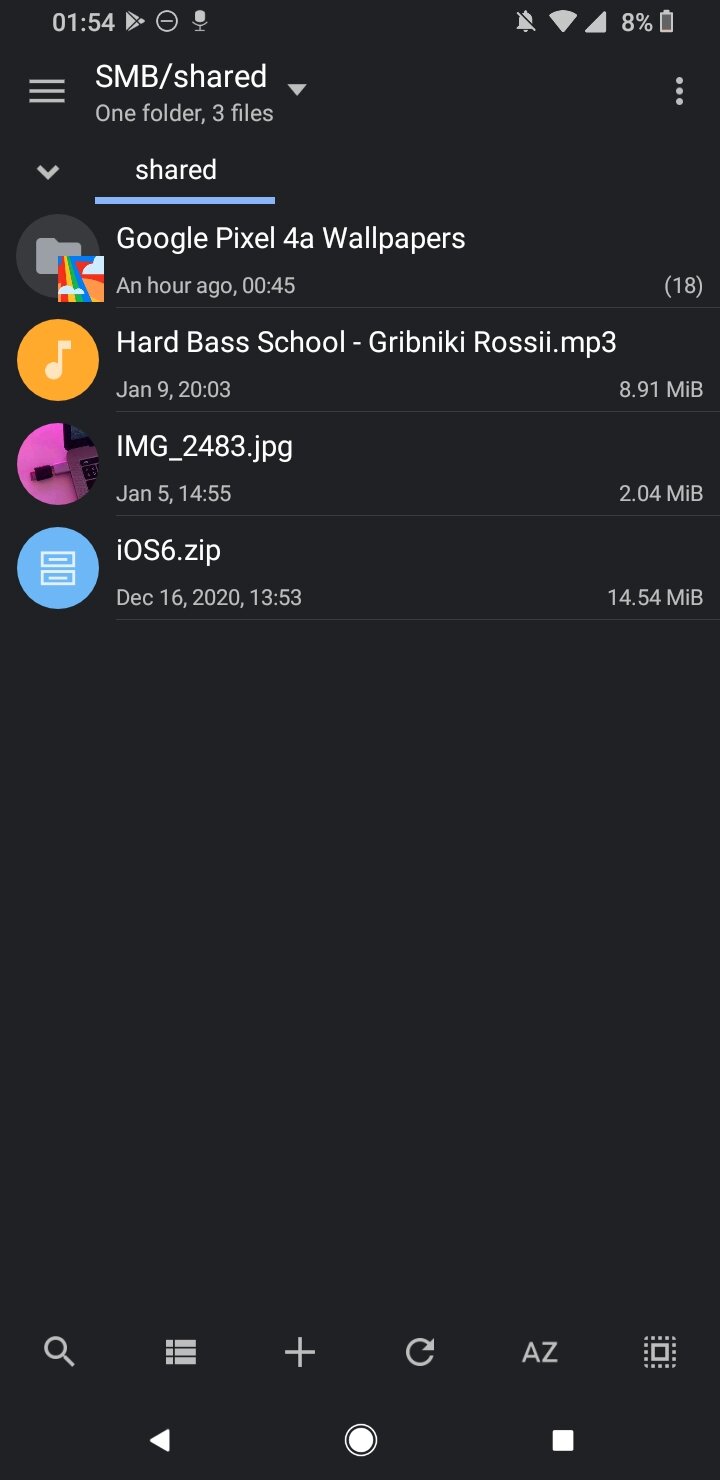Open the hamburger drawer menu

pyautogui.click(x=47, y=92)
